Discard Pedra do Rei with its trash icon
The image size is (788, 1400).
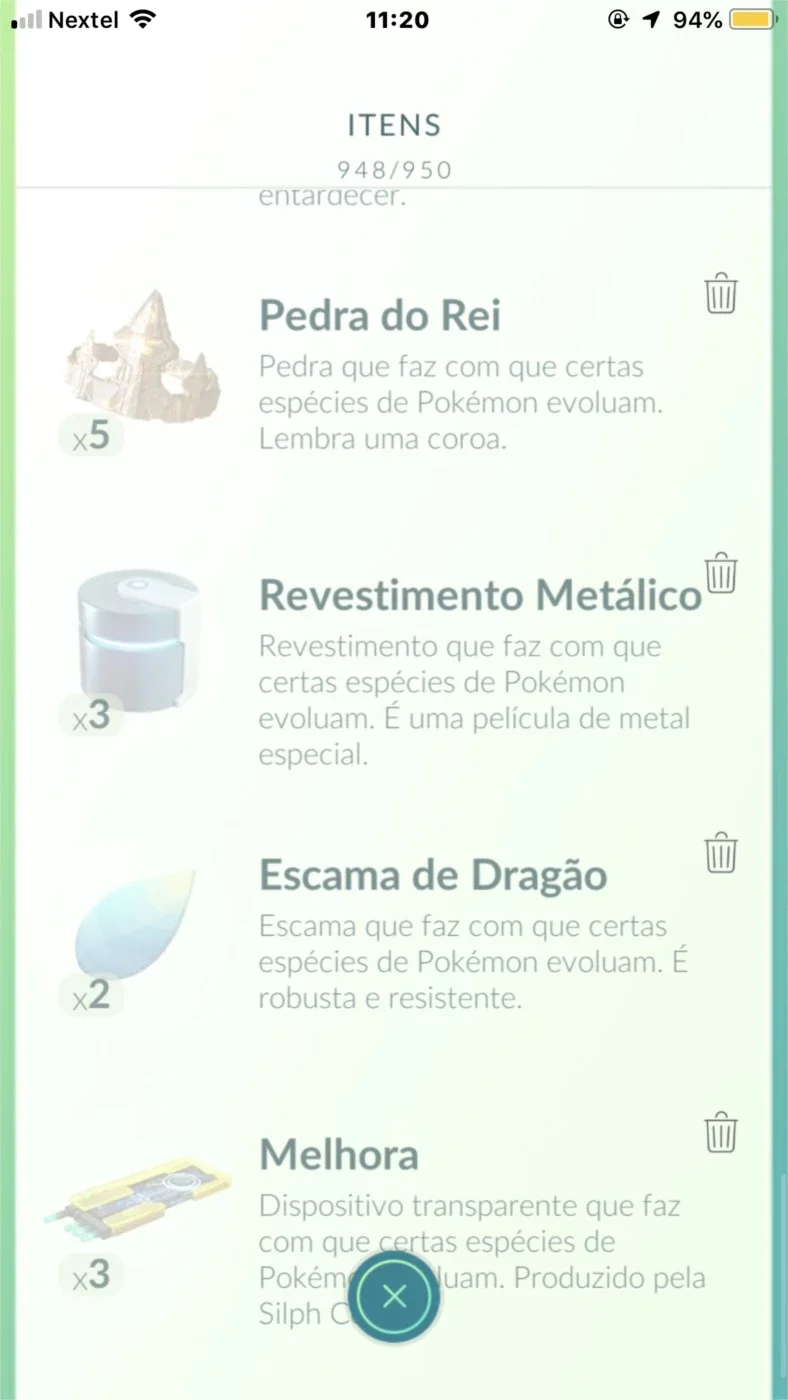click(721, 294)
